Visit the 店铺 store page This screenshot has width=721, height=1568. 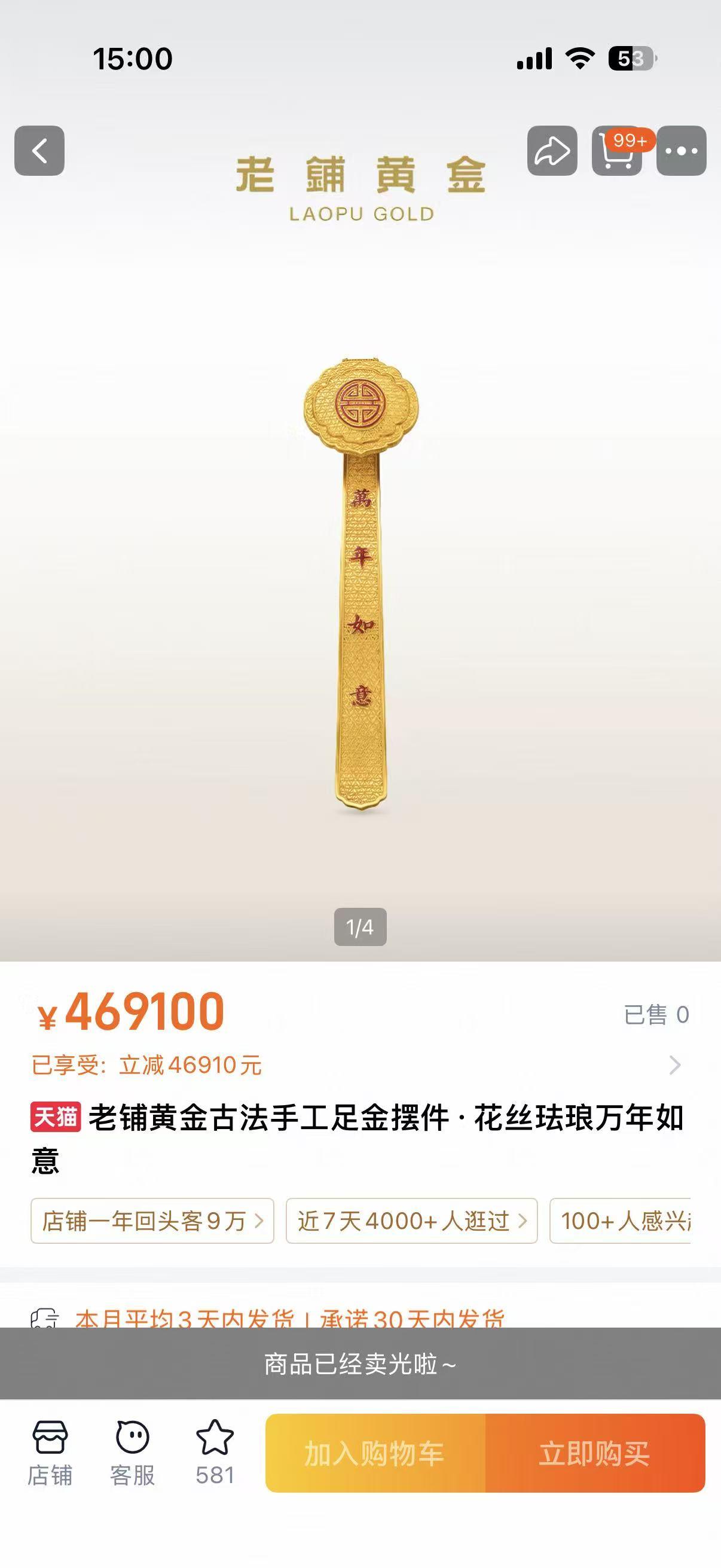50,1453
